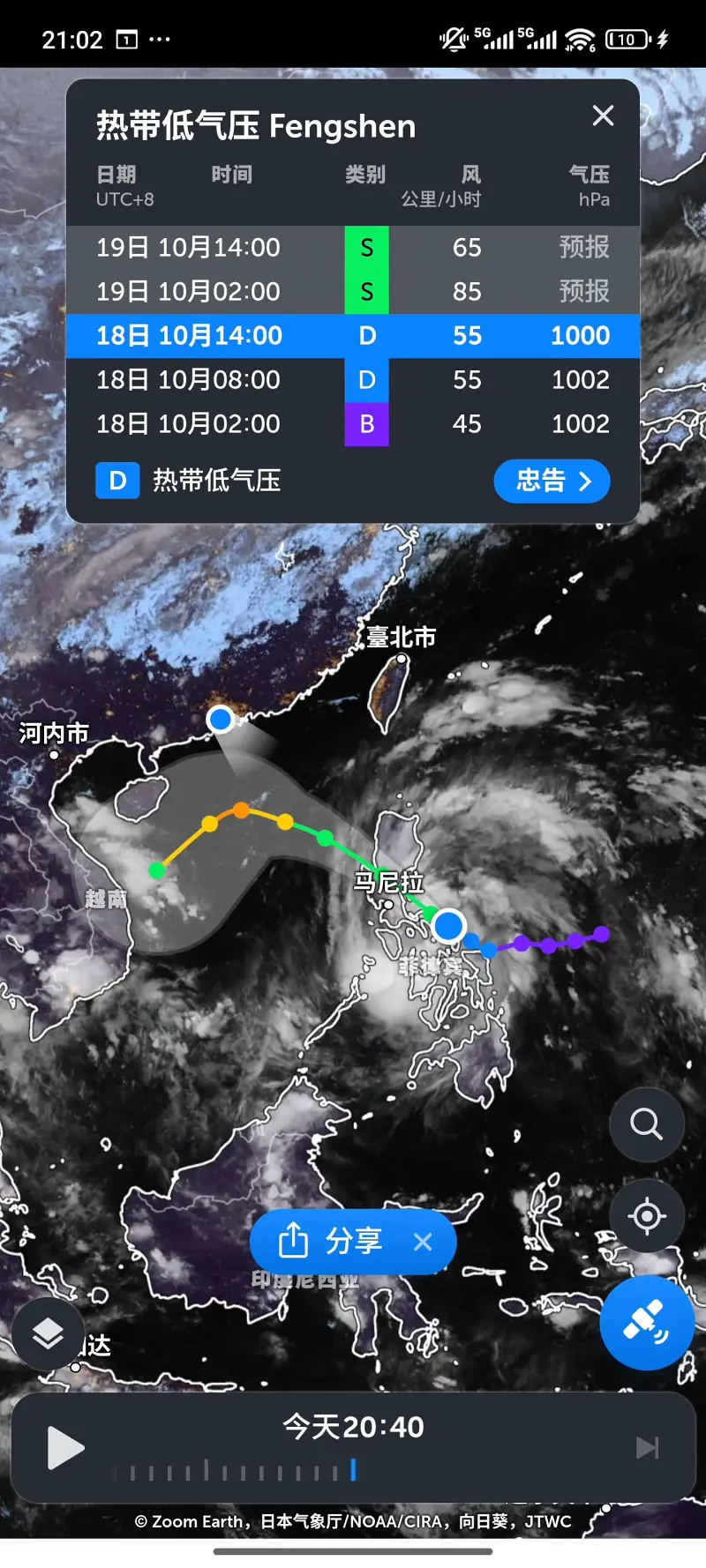Tap the timeline at 今天20:40
The image size is (706, 1568).
coord(353,1469)
